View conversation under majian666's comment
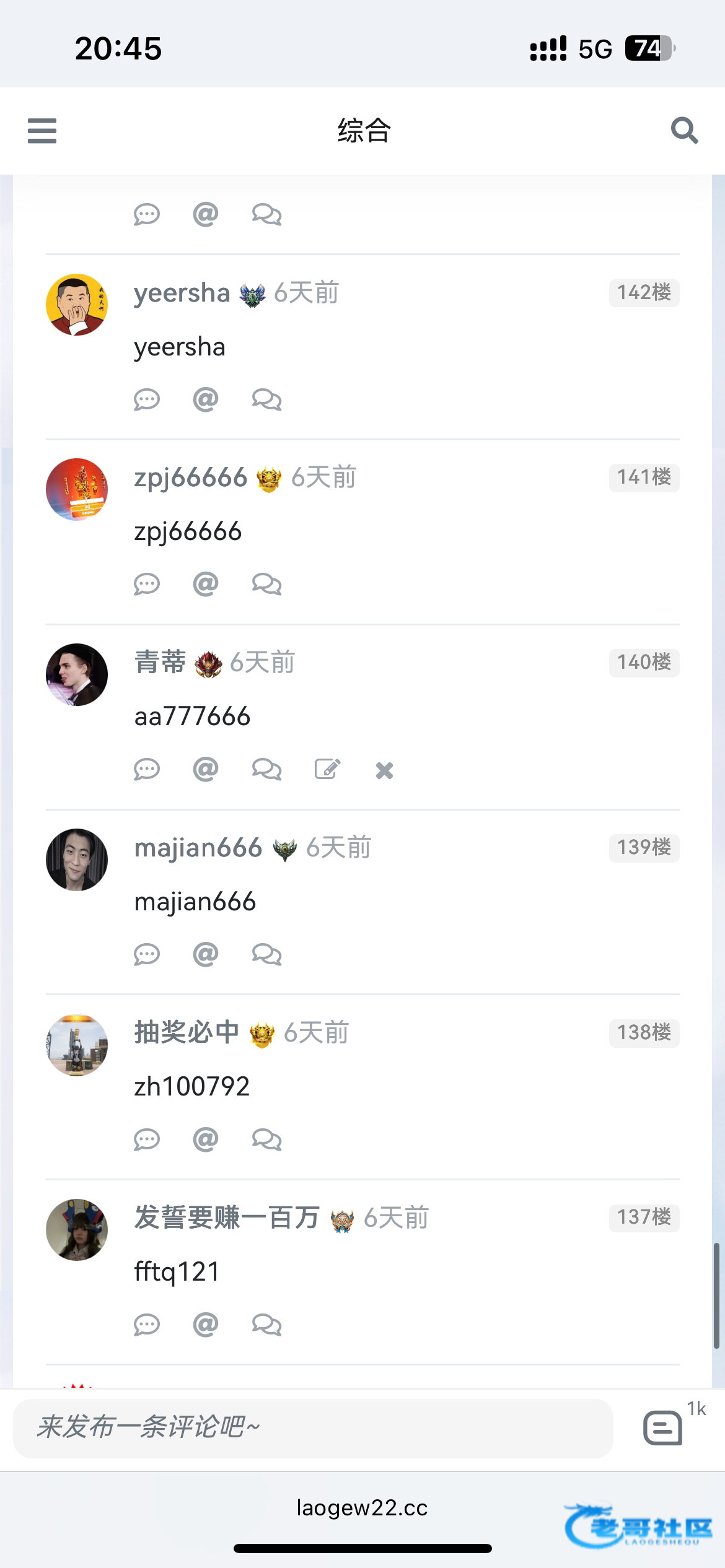 (x=267, y=955)
